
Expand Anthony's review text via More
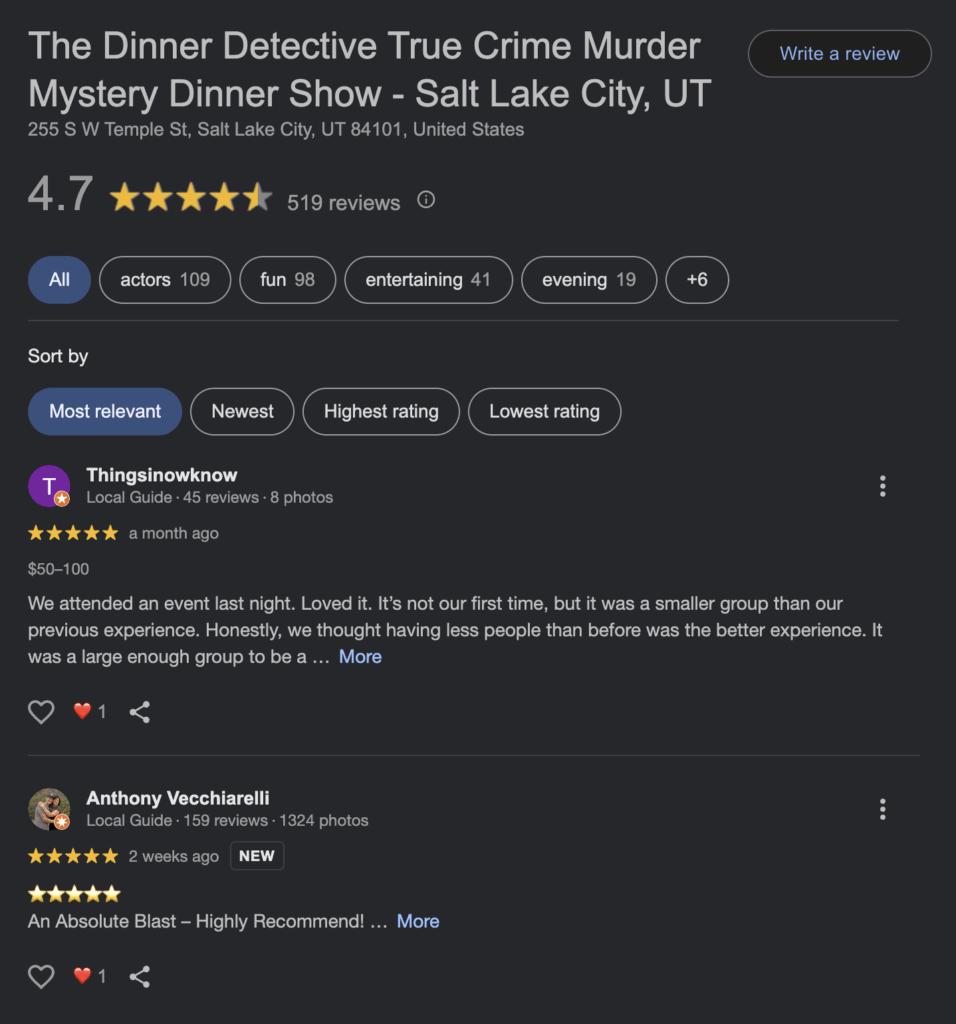click(418, 921)
